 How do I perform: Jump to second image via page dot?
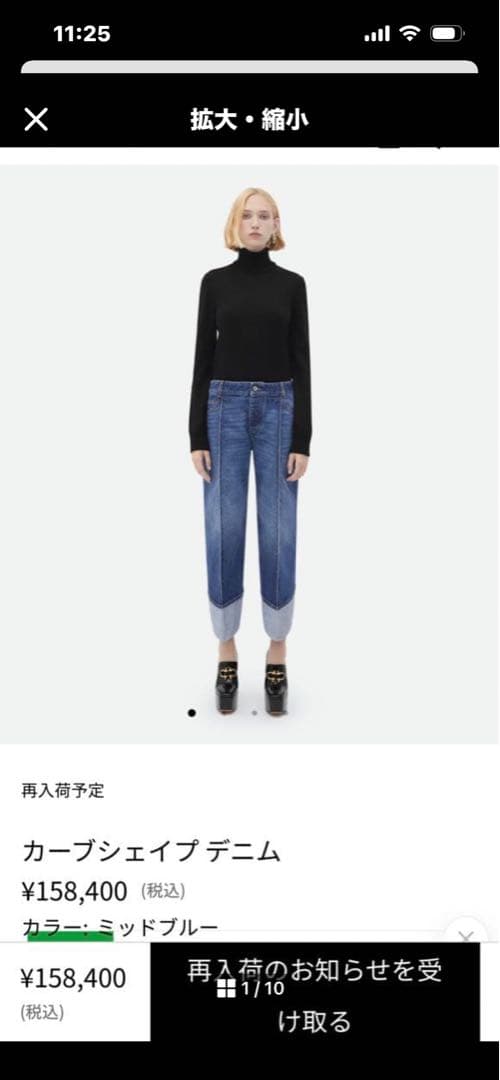[254, 713]
